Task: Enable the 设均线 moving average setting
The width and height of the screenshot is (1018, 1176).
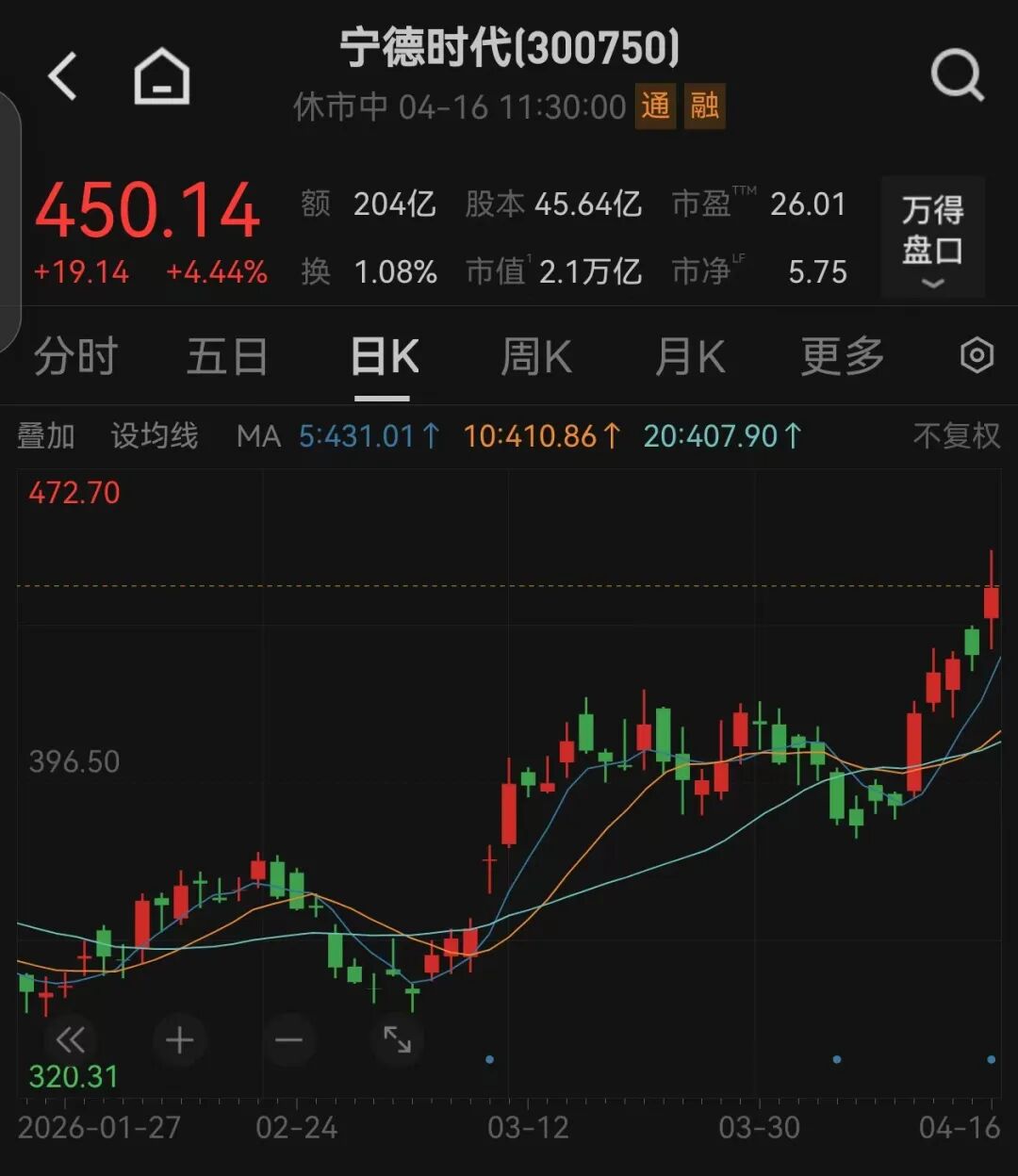Action: (x=156, y=435)
